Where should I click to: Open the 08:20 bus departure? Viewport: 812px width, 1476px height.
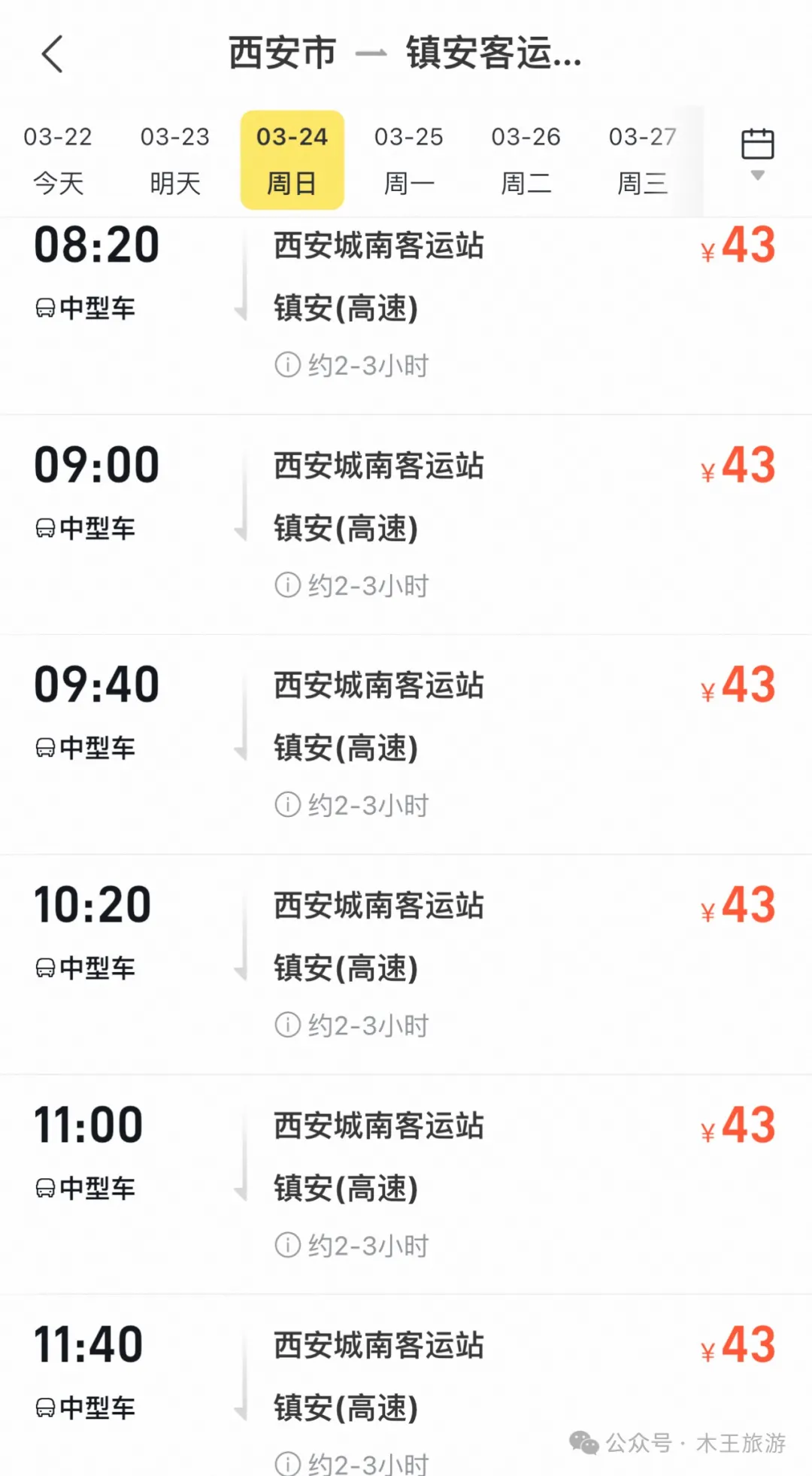[x=406, y=316]
